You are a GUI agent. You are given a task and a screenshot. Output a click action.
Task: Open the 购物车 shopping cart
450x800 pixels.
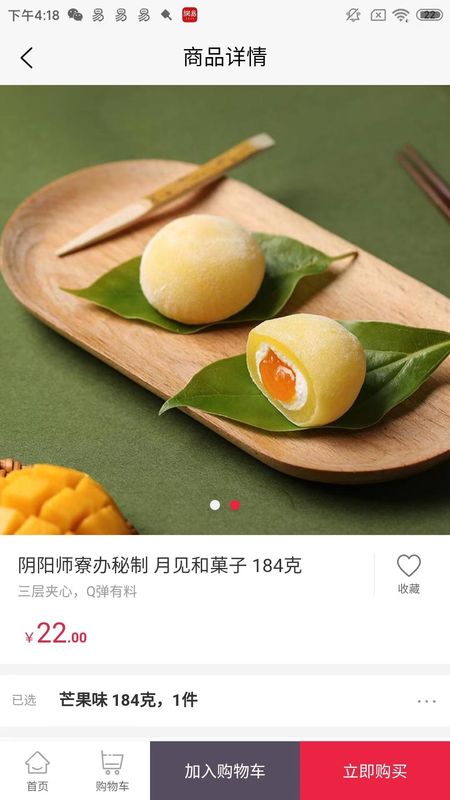click(112, 770)
